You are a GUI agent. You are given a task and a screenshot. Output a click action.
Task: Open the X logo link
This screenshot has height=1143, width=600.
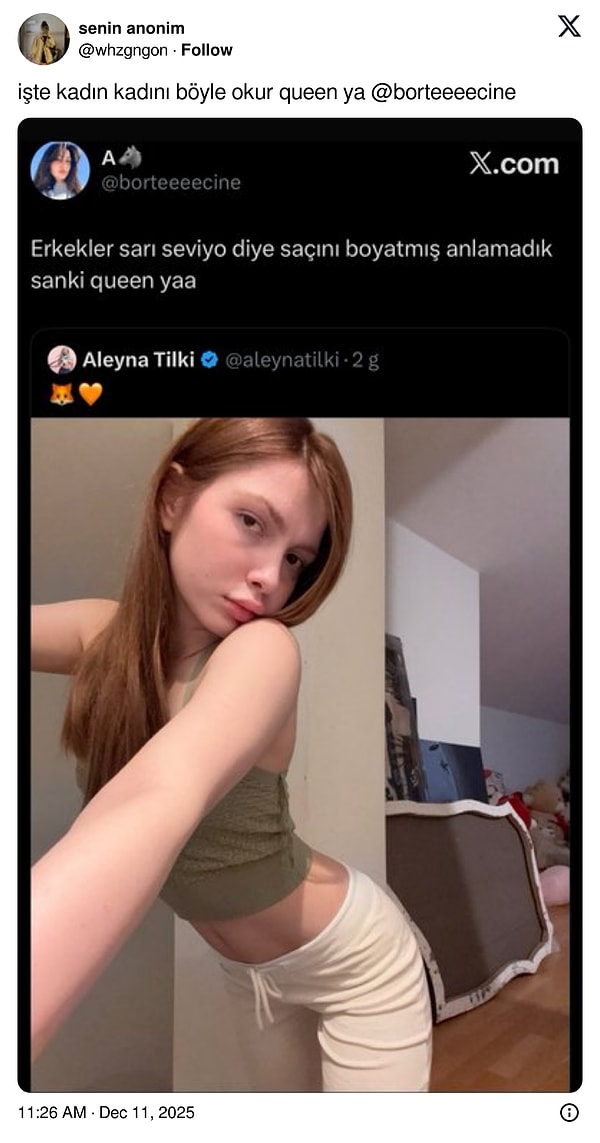coord(569,27)
